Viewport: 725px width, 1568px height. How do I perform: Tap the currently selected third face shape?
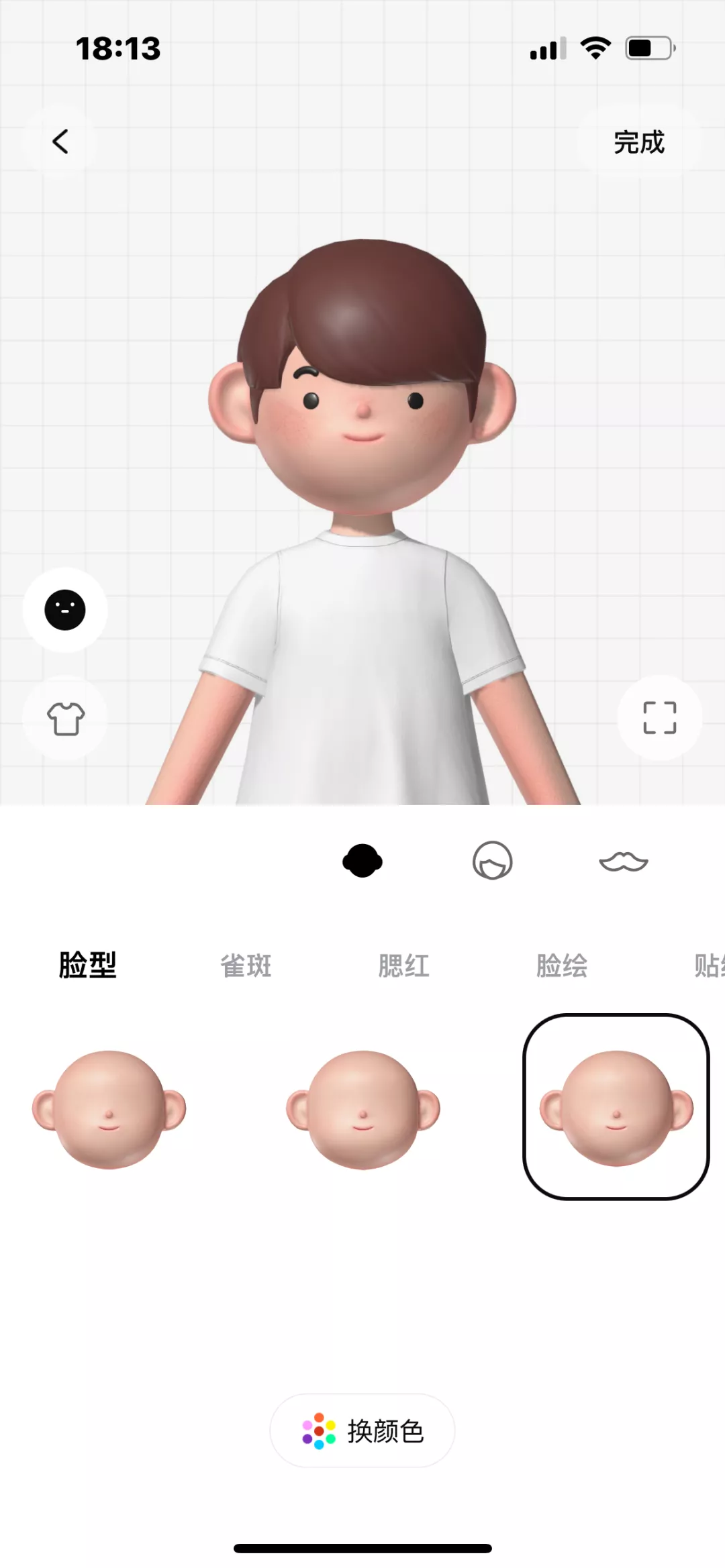(616, 1107)
